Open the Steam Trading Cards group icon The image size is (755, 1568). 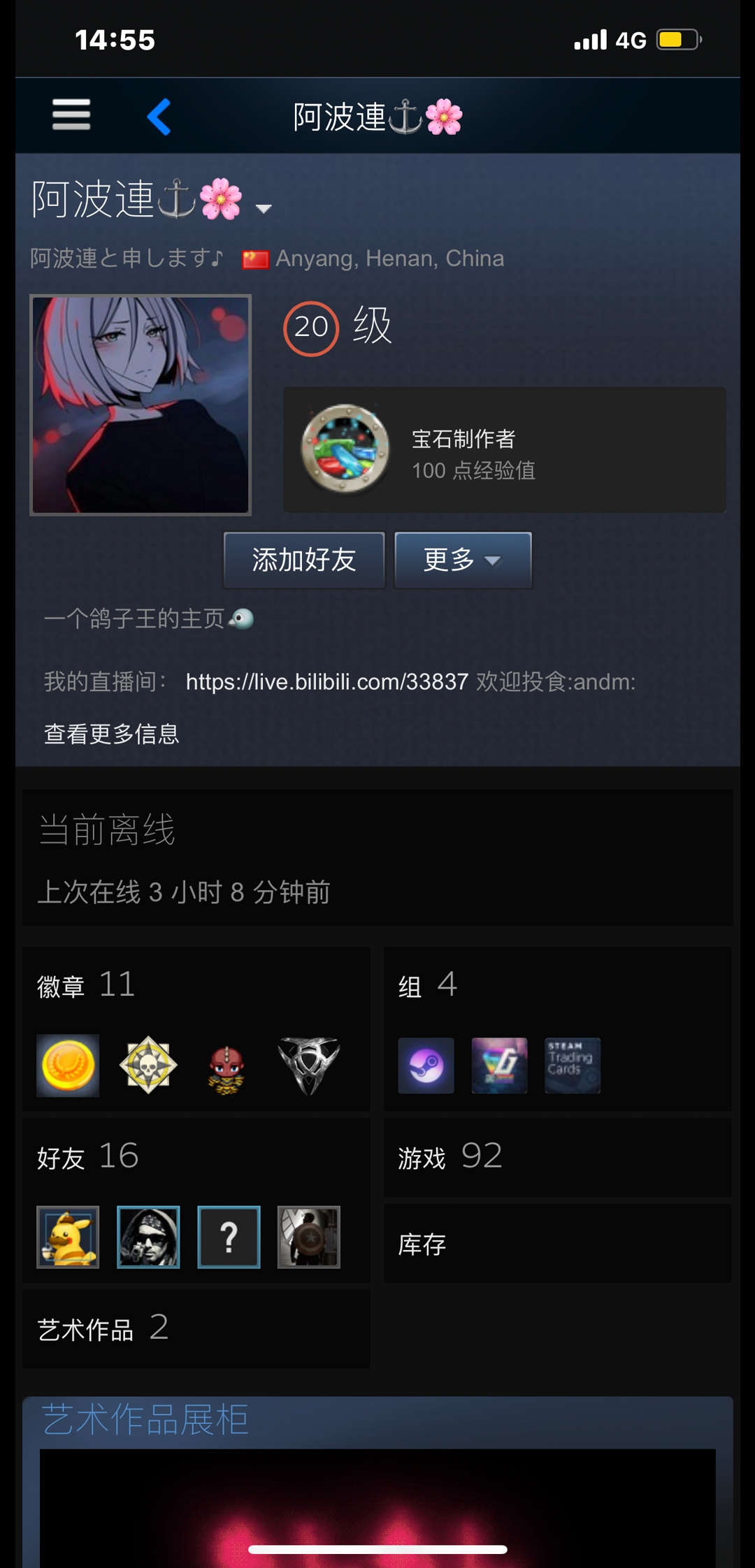pyautogui.click(x=570, y=1065)
